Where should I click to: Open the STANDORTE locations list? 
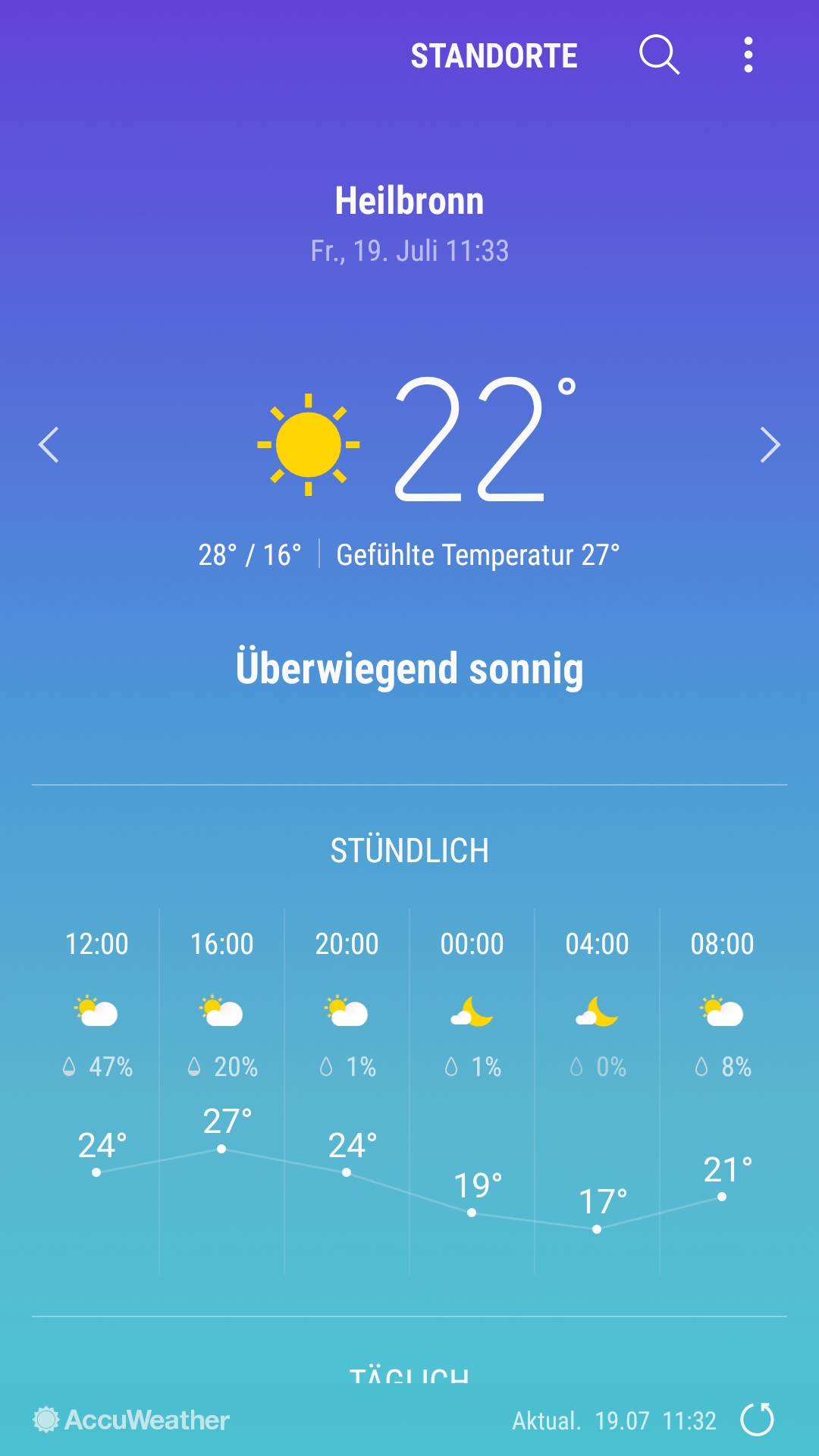[494, 56]
